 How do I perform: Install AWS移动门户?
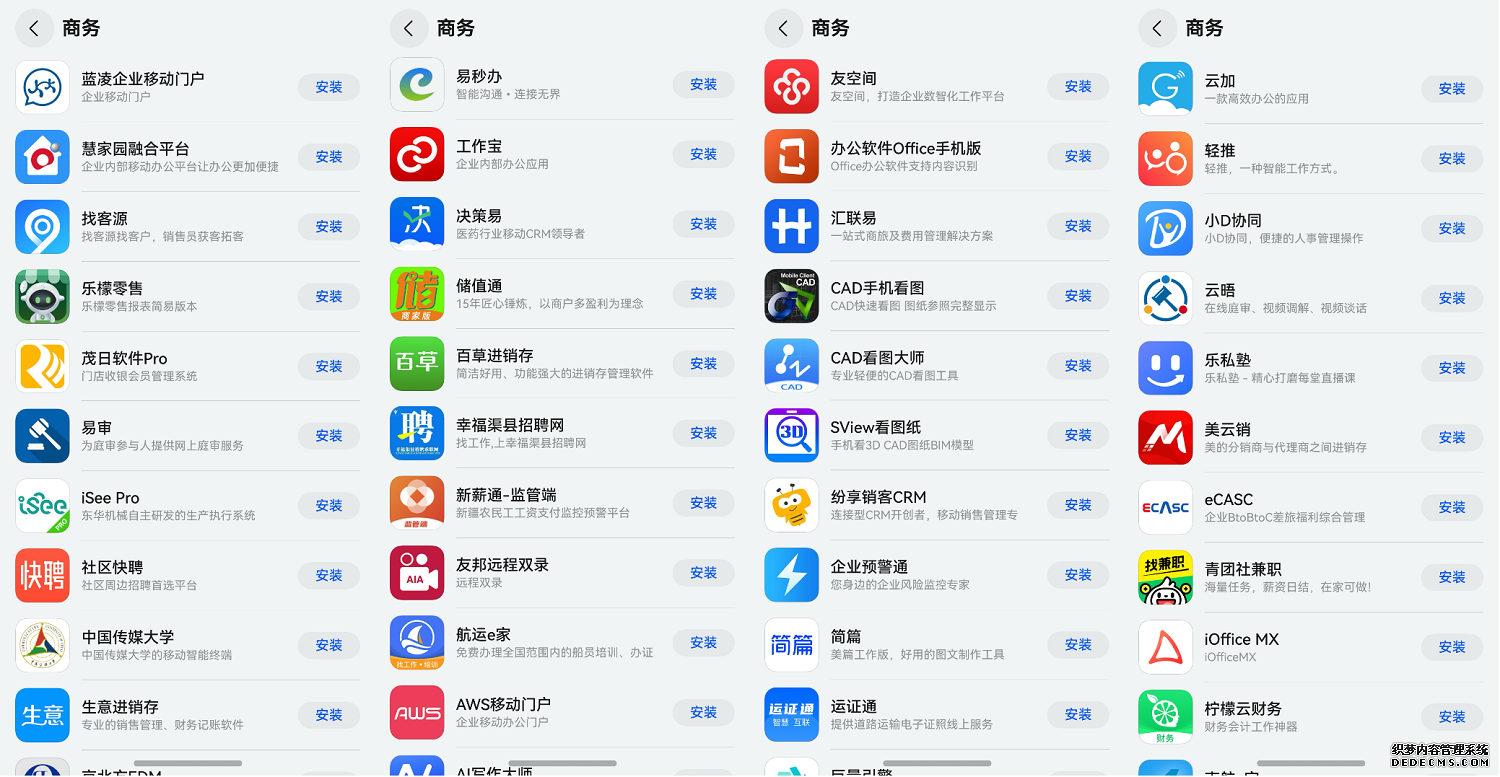(x=703, y=713)
